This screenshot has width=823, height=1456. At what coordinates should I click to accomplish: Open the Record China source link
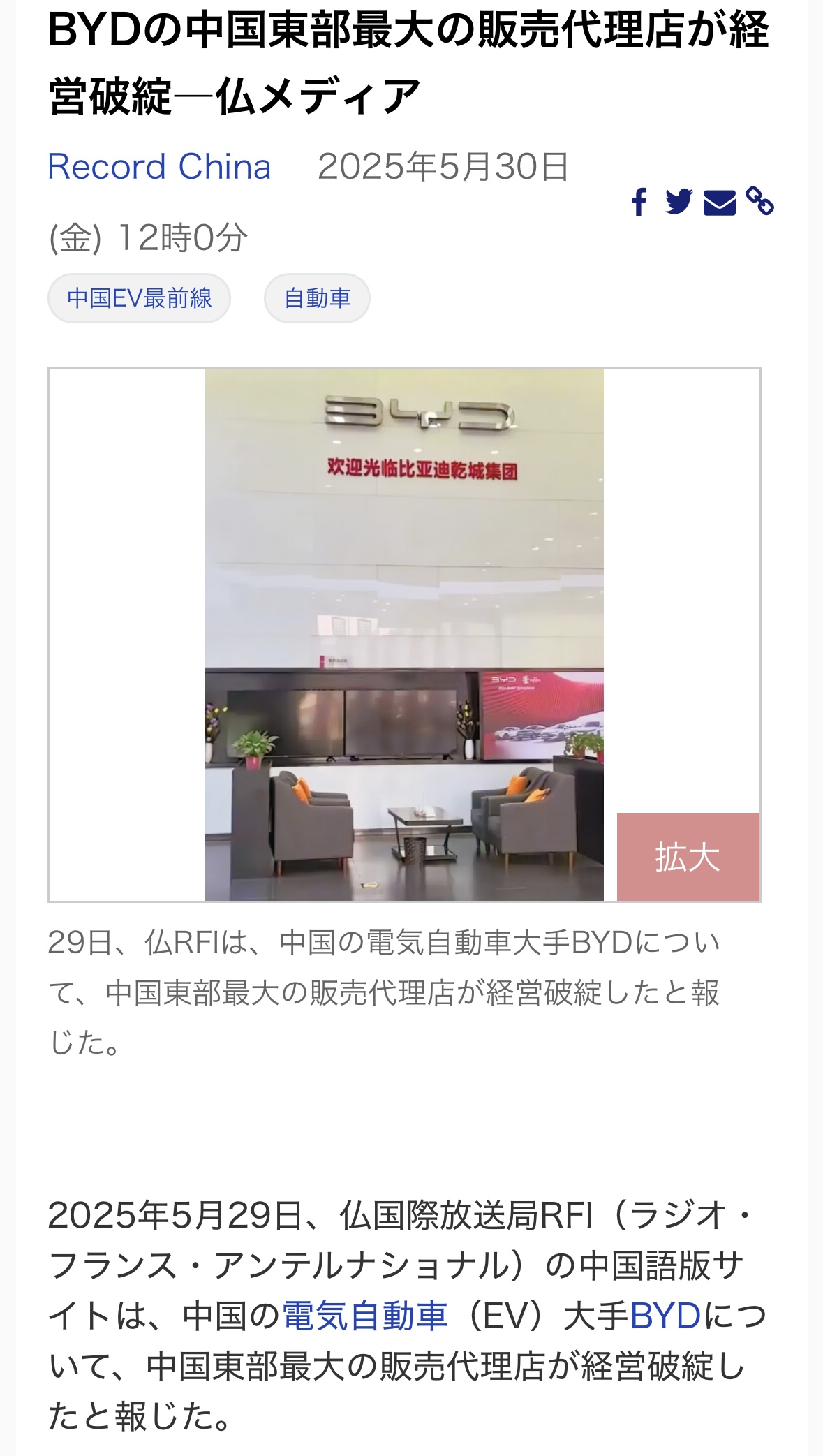click(159, 167)
